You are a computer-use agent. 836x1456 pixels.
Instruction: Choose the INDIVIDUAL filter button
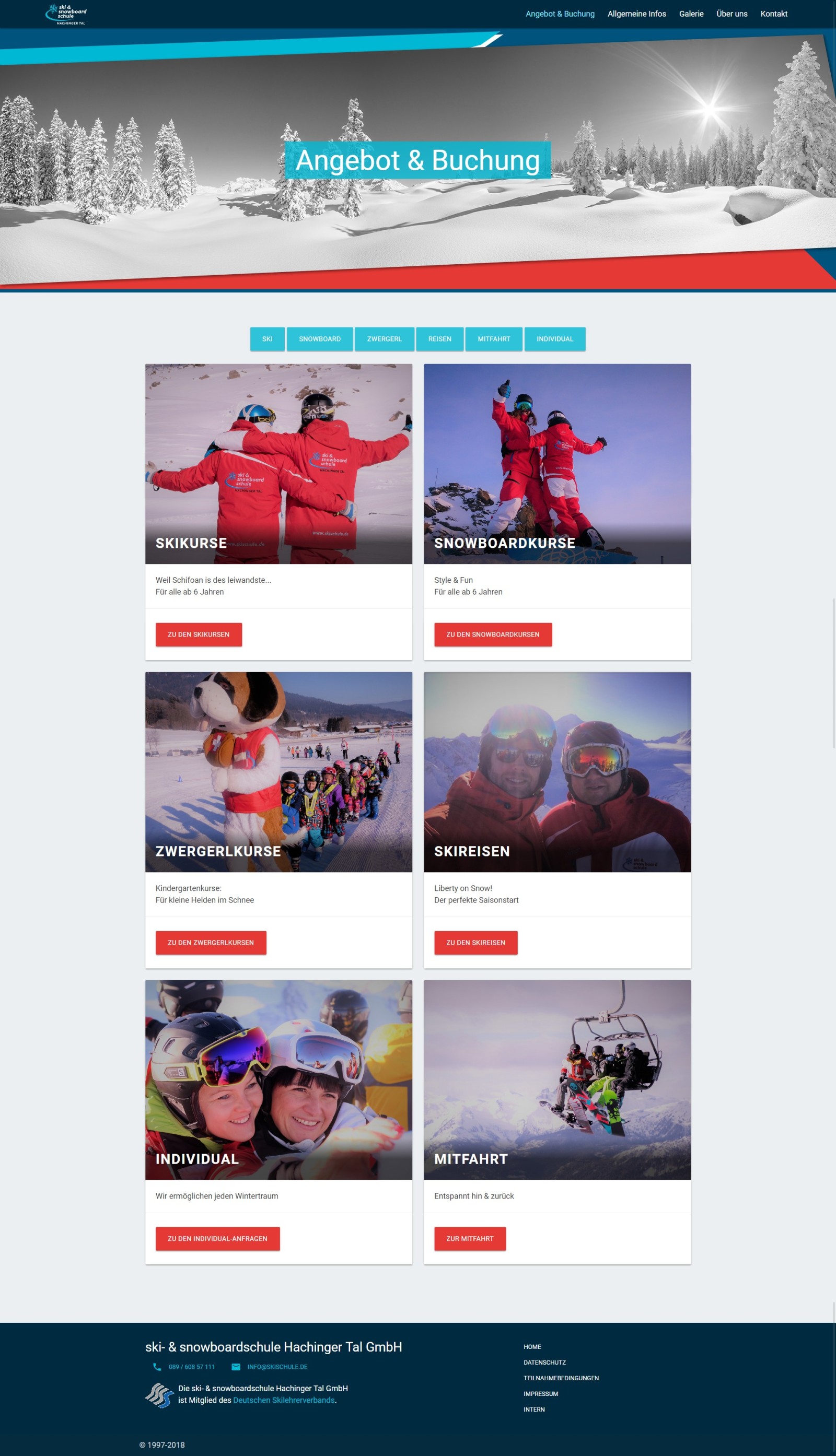554,339
